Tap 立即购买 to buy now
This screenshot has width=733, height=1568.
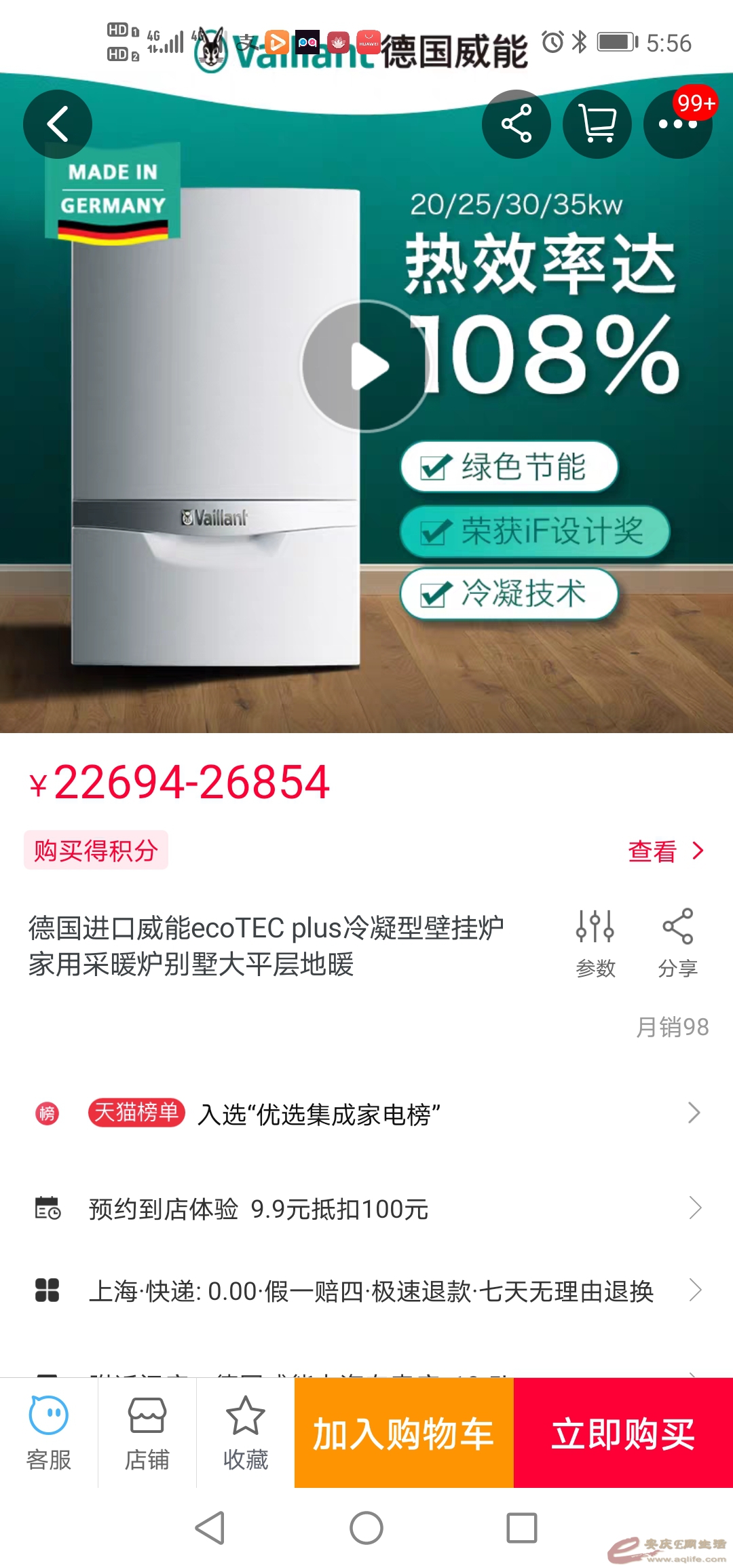coord(623,1433)
